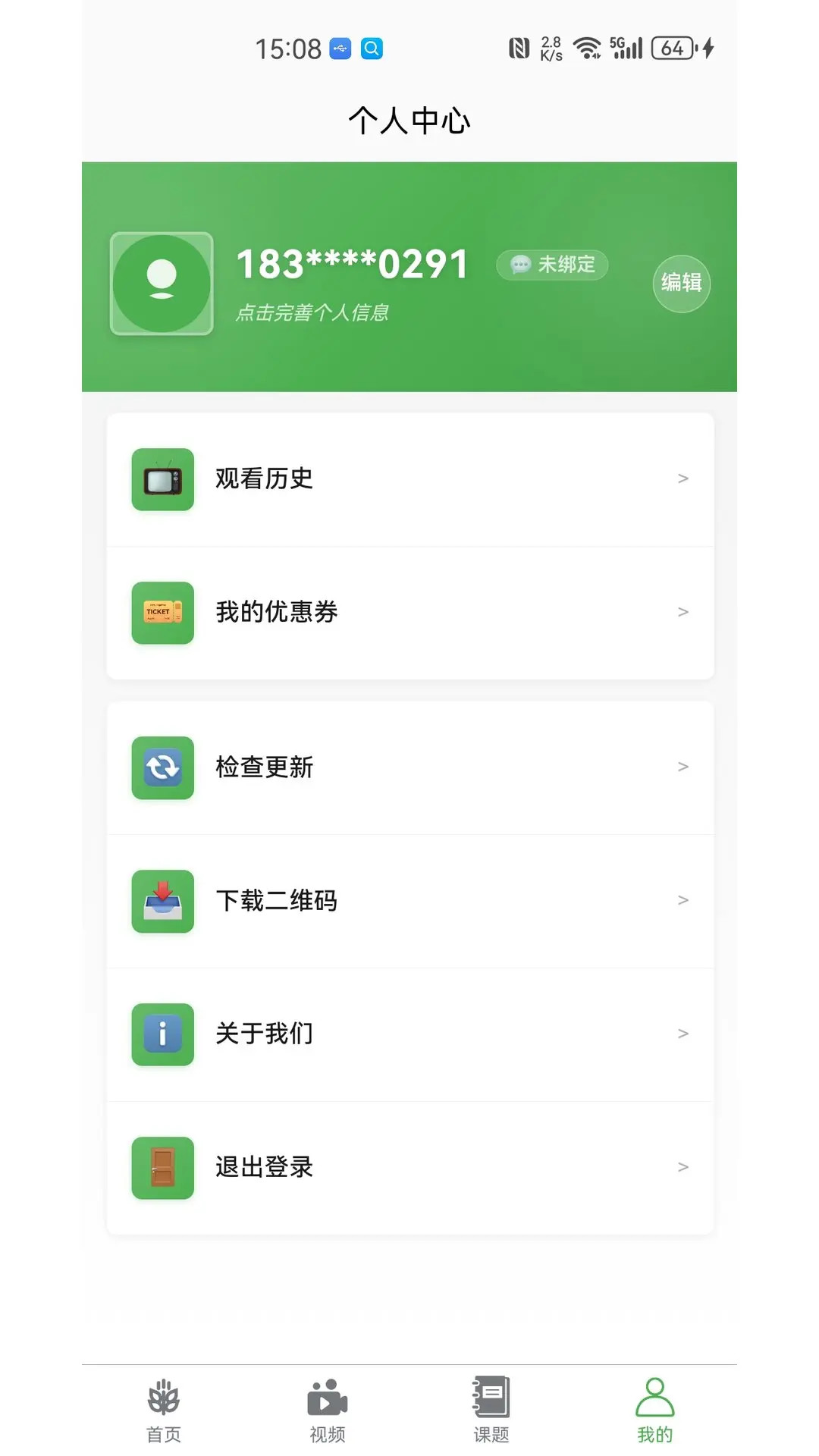Screen dimensions: 819x1456
Task: Click the profile avatar thumbnail
Action: click(162, 284)
